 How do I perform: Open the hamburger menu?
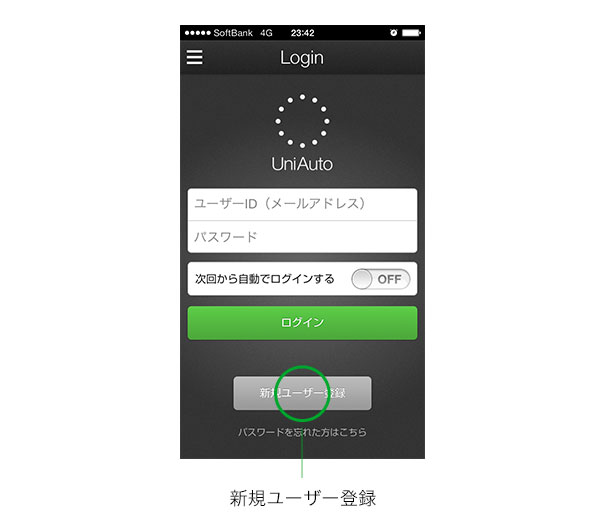[x=195, y=57]
